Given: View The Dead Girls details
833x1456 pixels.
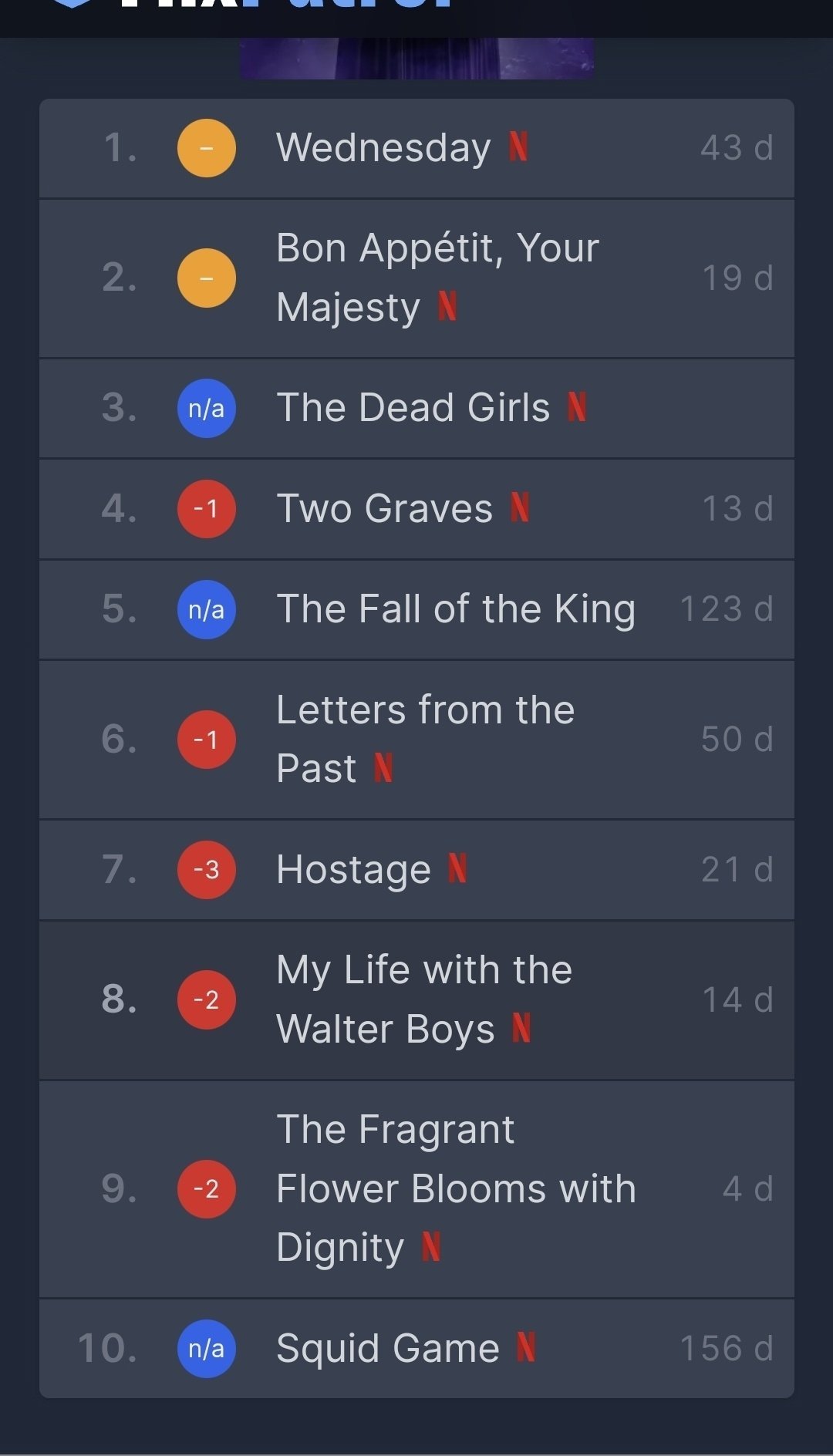Looking at the screenshot, I should click(413, 407).
